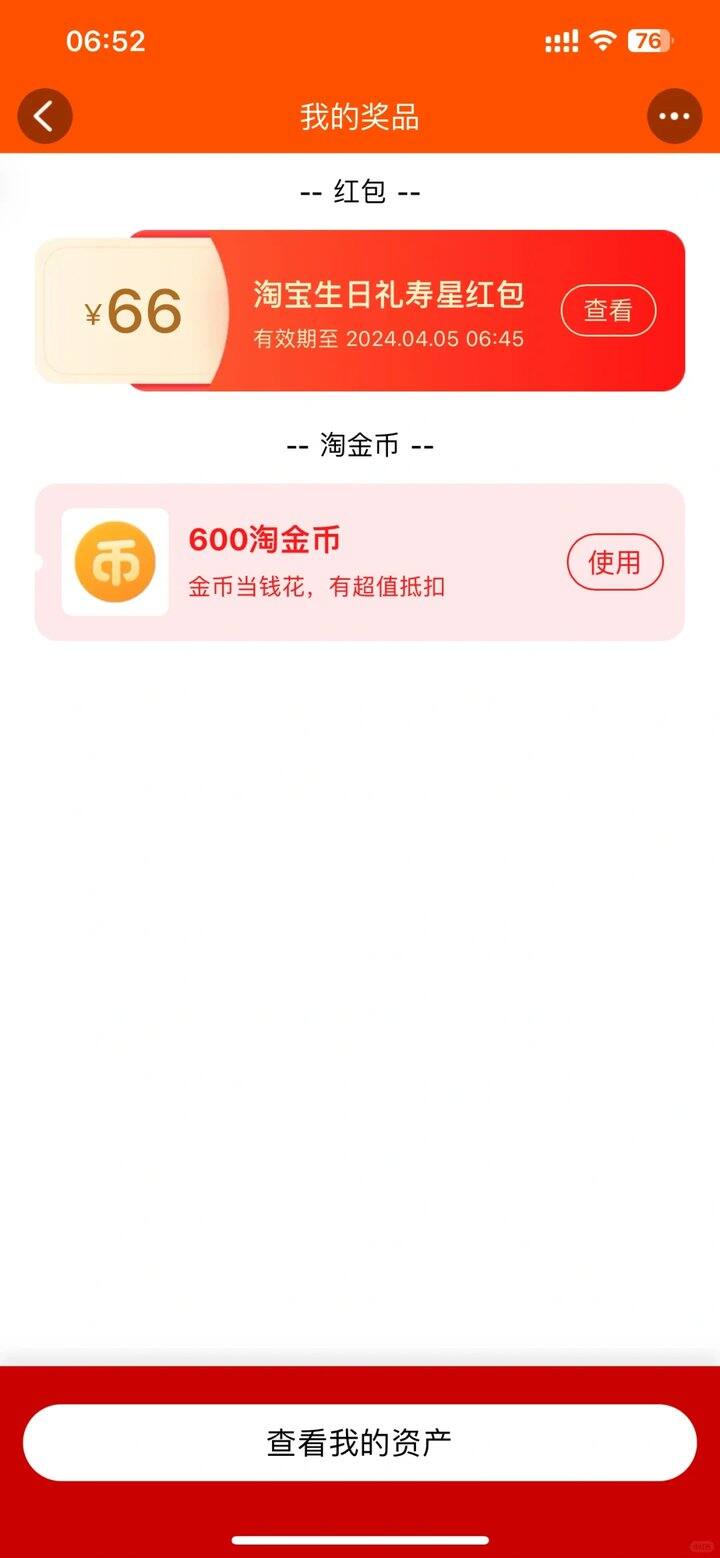The image size is (720, 1558).
Task: Open the three-dot more options menu
Action: pos(674,117)
